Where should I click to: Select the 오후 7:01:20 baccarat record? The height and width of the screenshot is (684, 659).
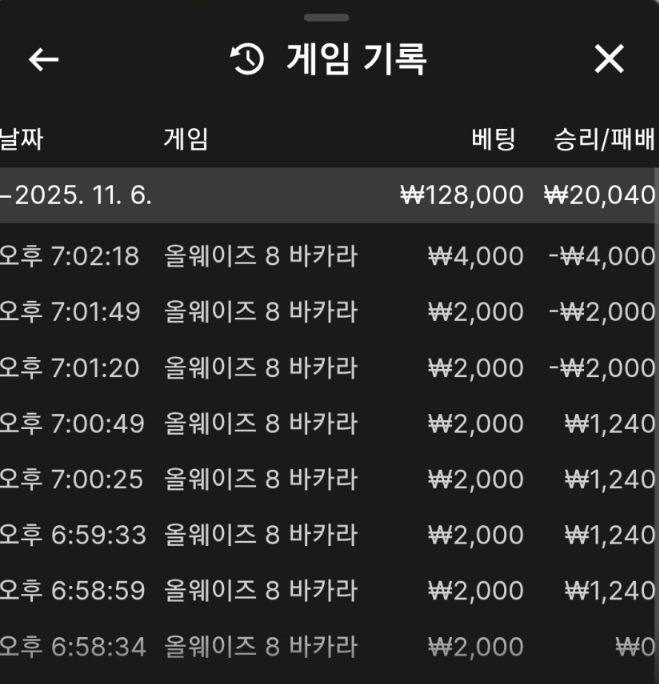(x=328, y=368)
